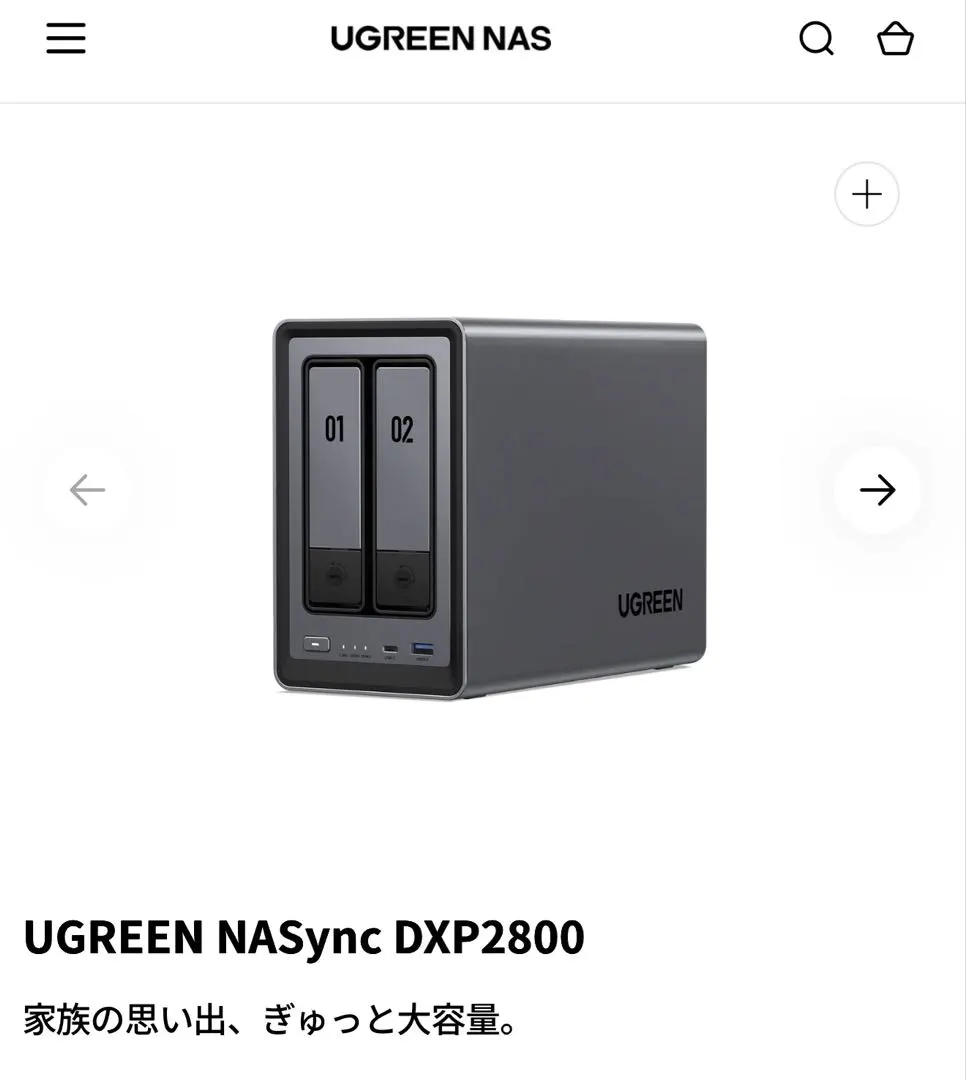Click the product title UGREEN NASync DXP2800
The height and width of the screenshot is (1080, 966).
(306, 937)
